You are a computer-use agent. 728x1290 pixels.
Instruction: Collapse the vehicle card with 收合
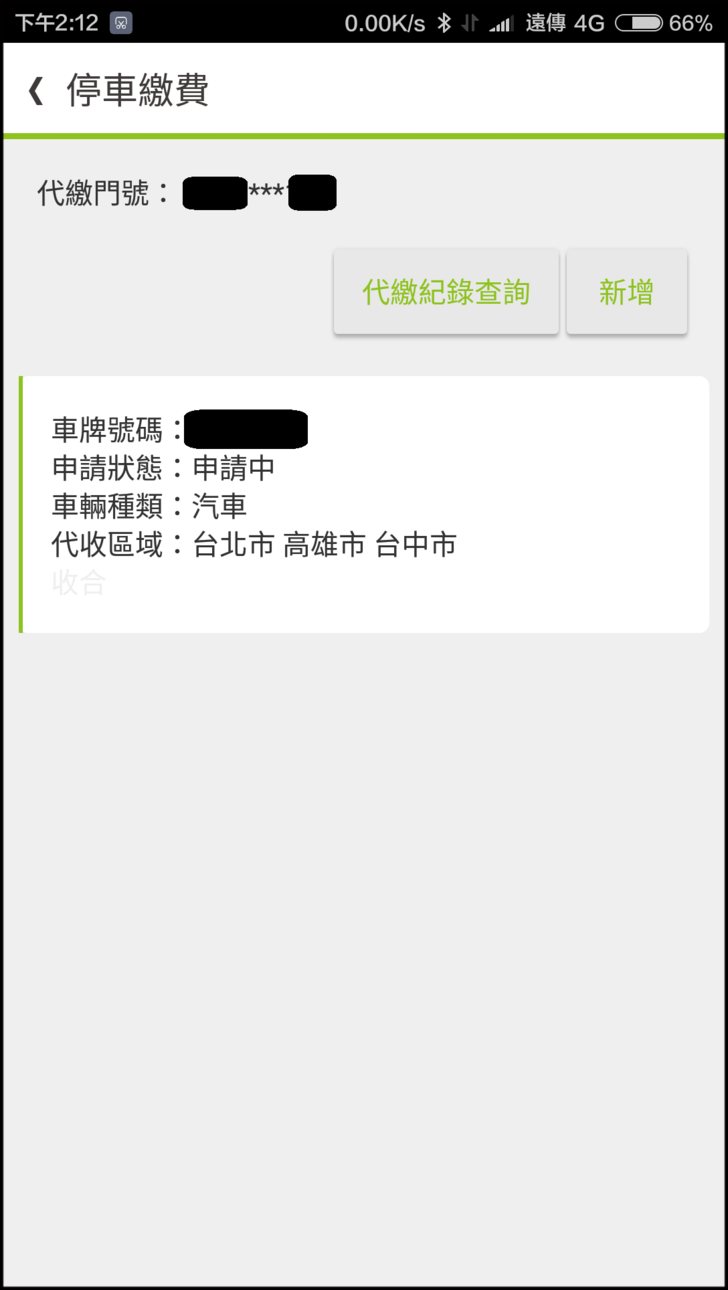pyautogui.click(x=79, y=583)
